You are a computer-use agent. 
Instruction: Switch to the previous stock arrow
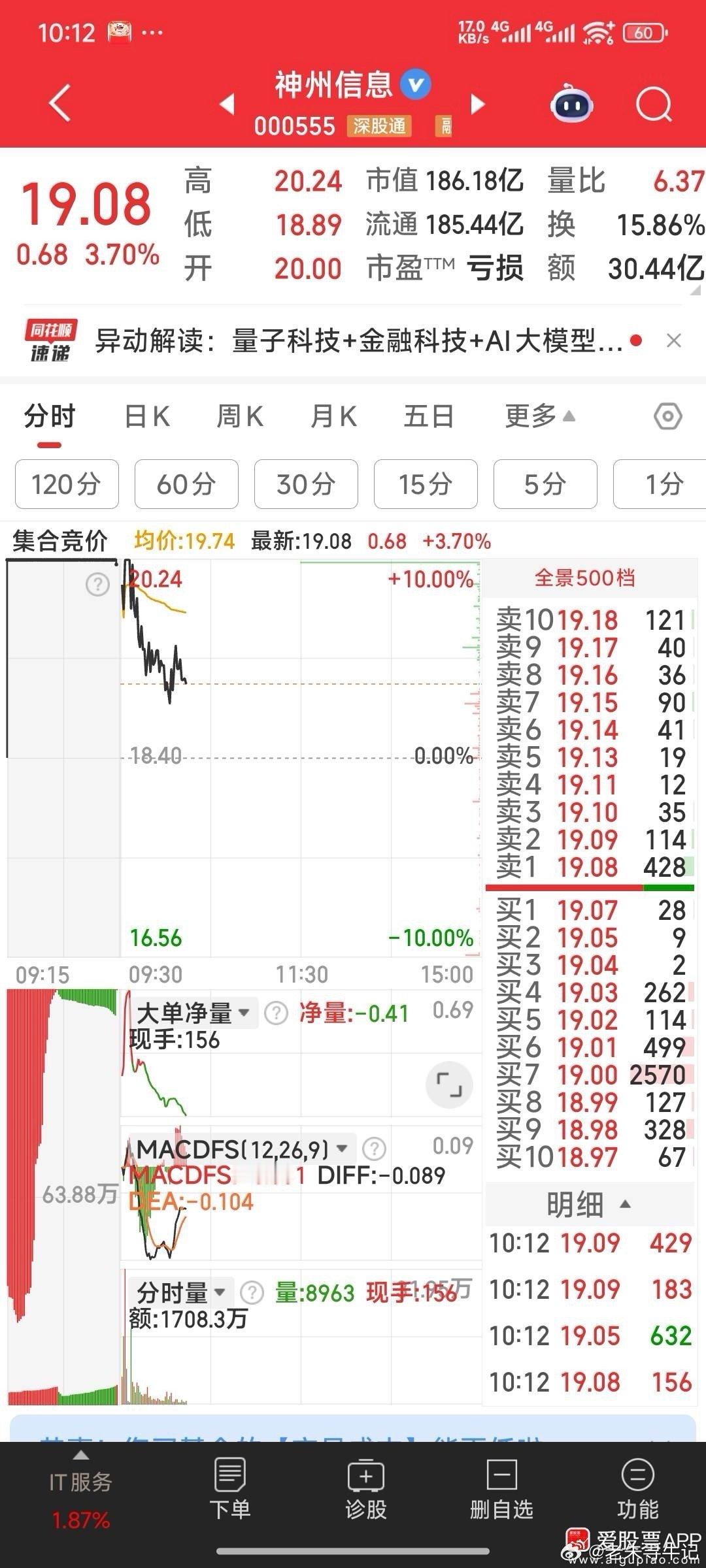[x=227, y=103]
